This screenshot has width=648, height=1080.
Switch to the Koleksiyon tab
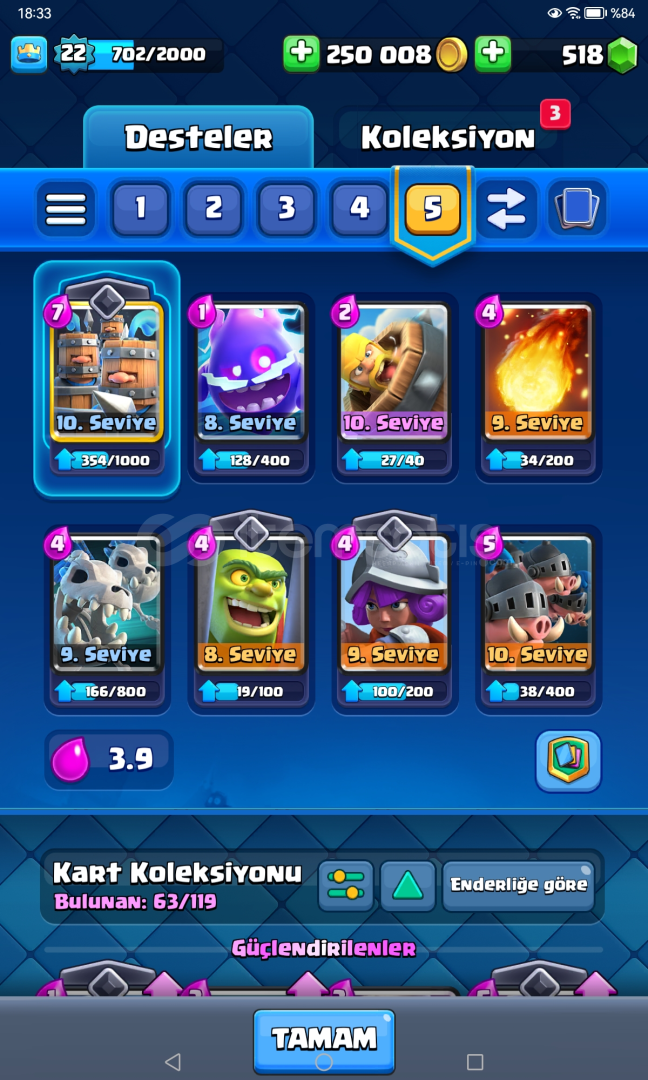point(448,138)
